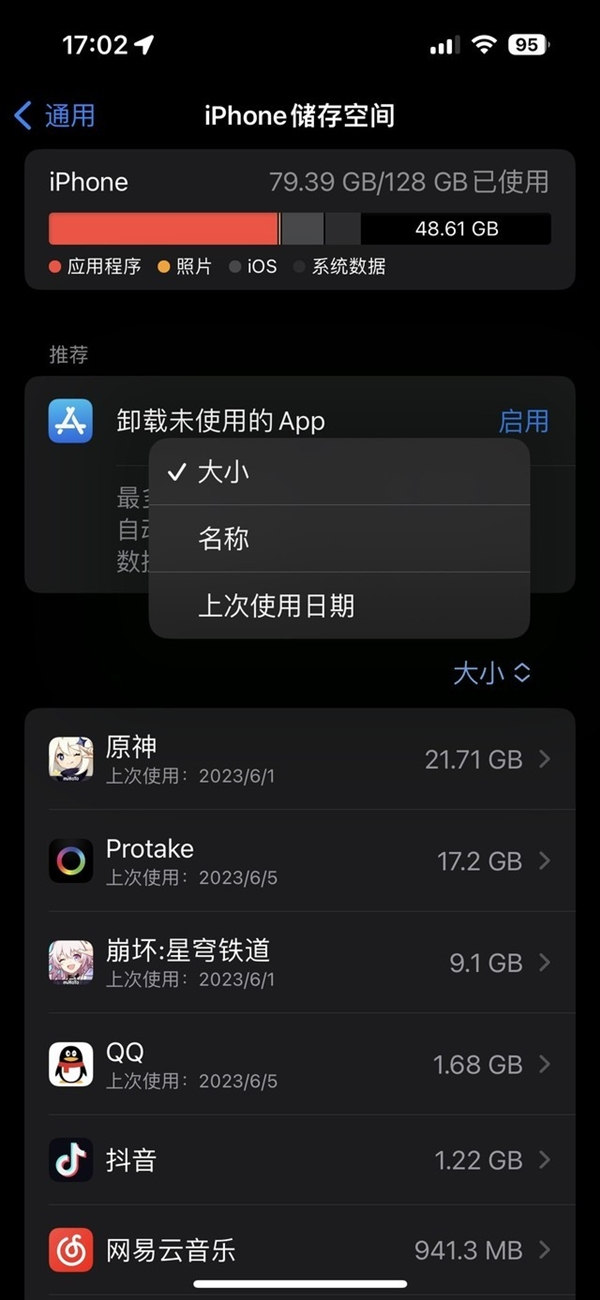
Task: Enable 卸载未使用的 App recommendation
Action: 524,421
